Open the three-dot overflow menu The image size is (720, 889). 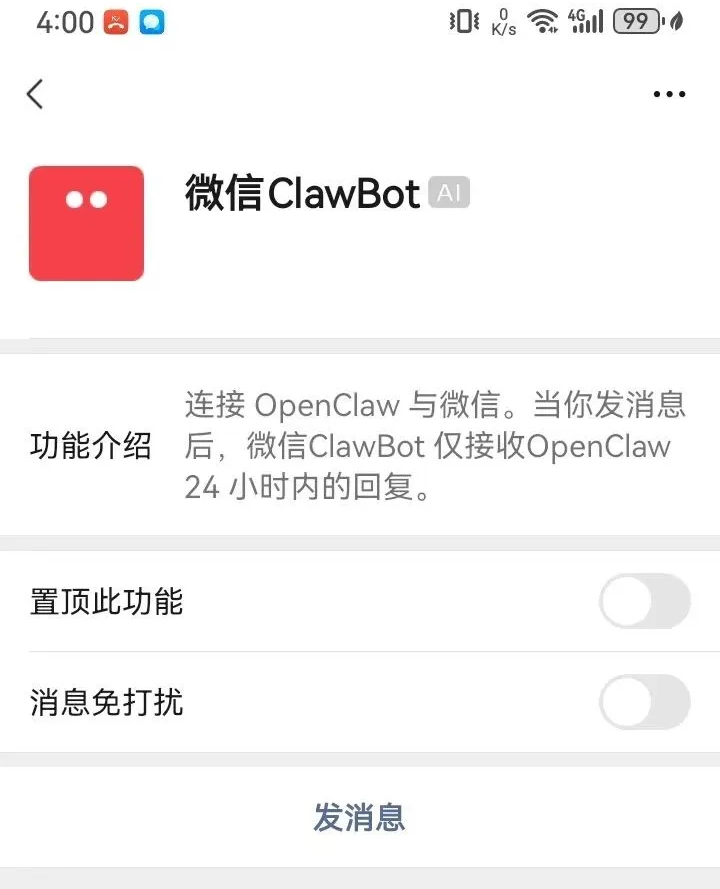coord(669,95)
